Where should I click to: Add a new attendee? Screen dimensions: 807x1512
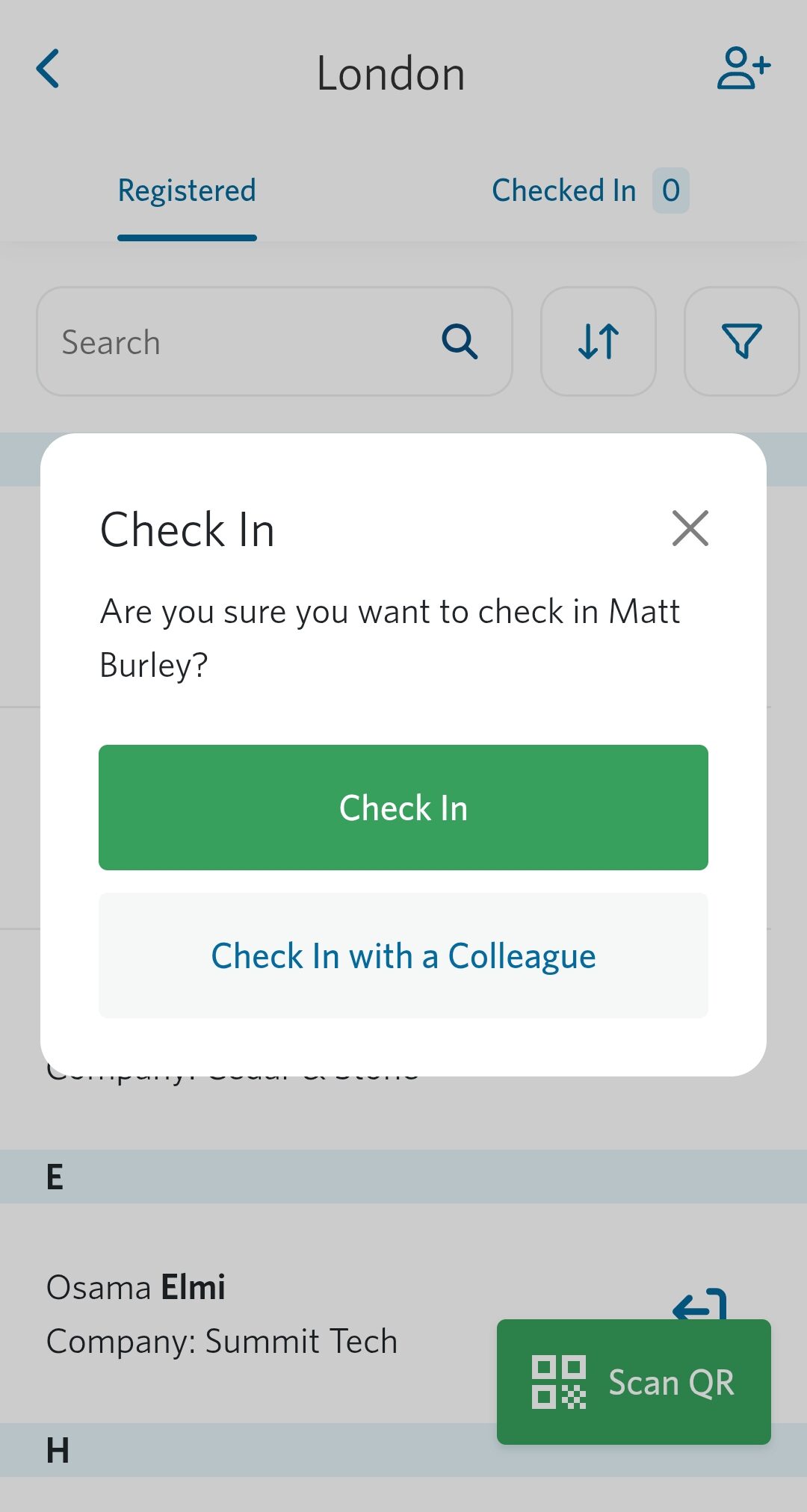click(x=743, y=69)
